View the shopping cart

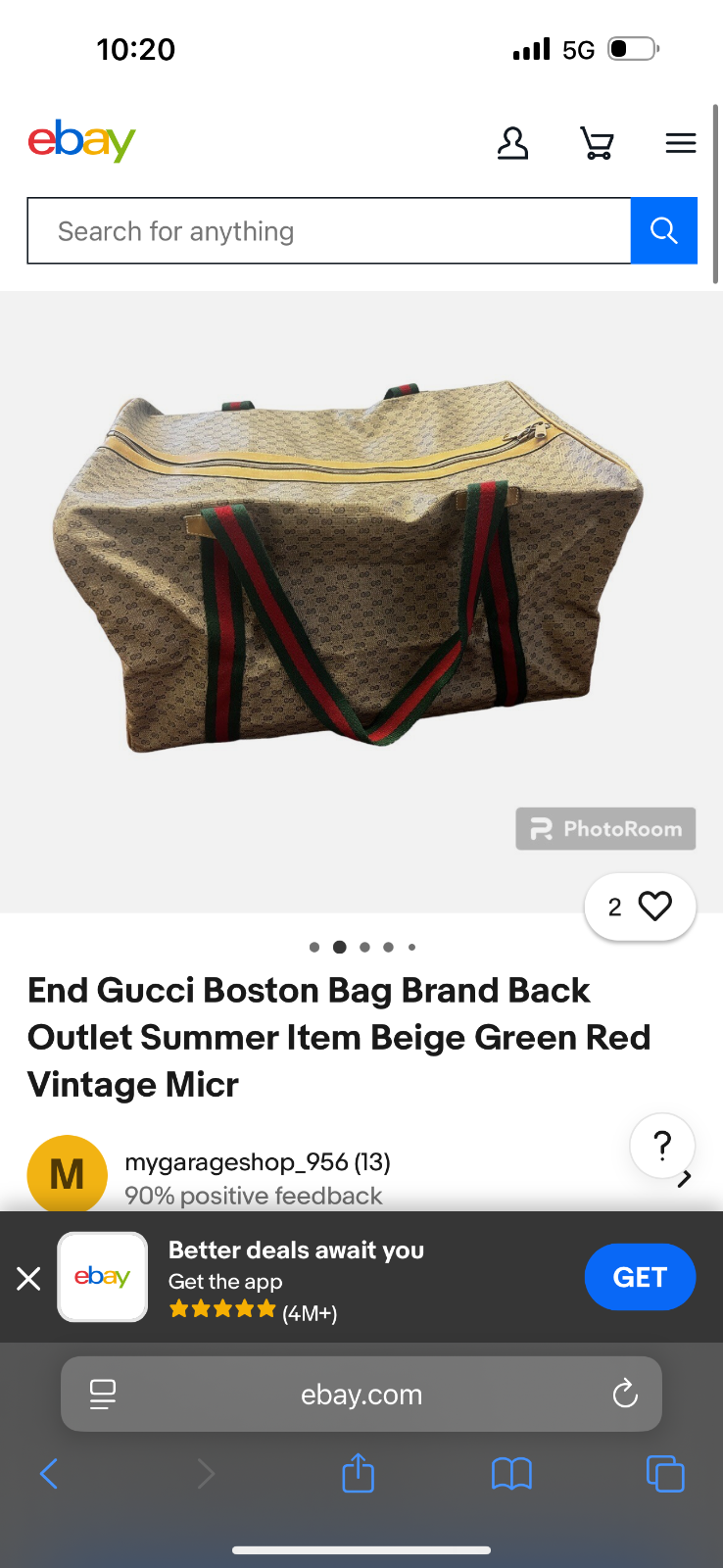tap(597, 143)
